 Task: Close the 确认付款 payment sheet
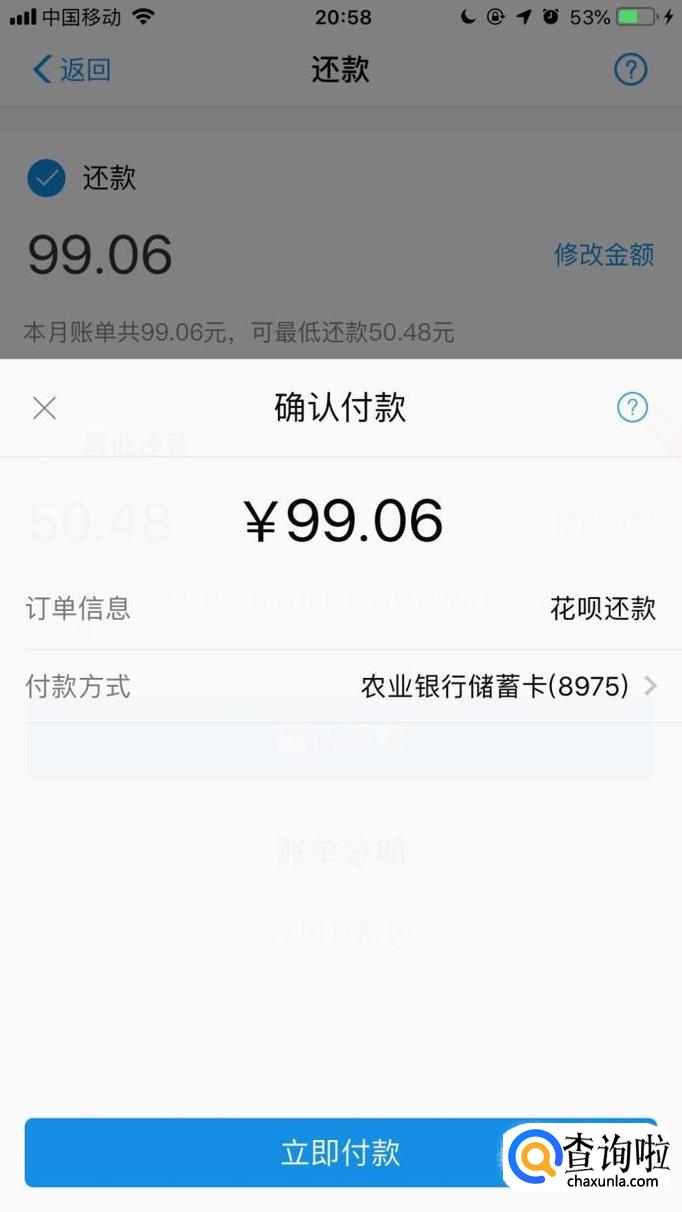[44, 408]
